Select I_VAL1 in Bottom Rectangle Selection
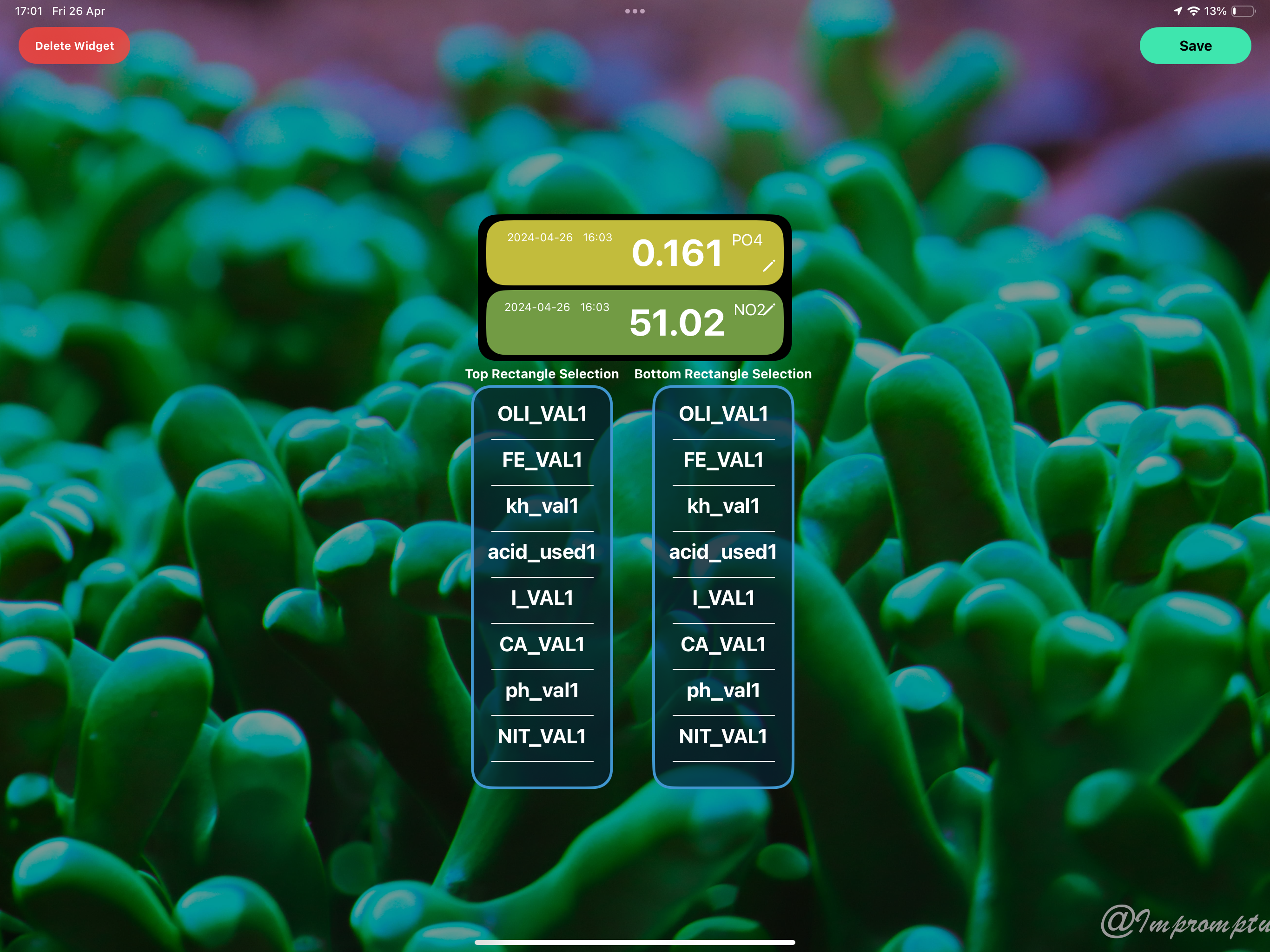The height and width of the screenshot is (952, 1270). coord(723,598)
